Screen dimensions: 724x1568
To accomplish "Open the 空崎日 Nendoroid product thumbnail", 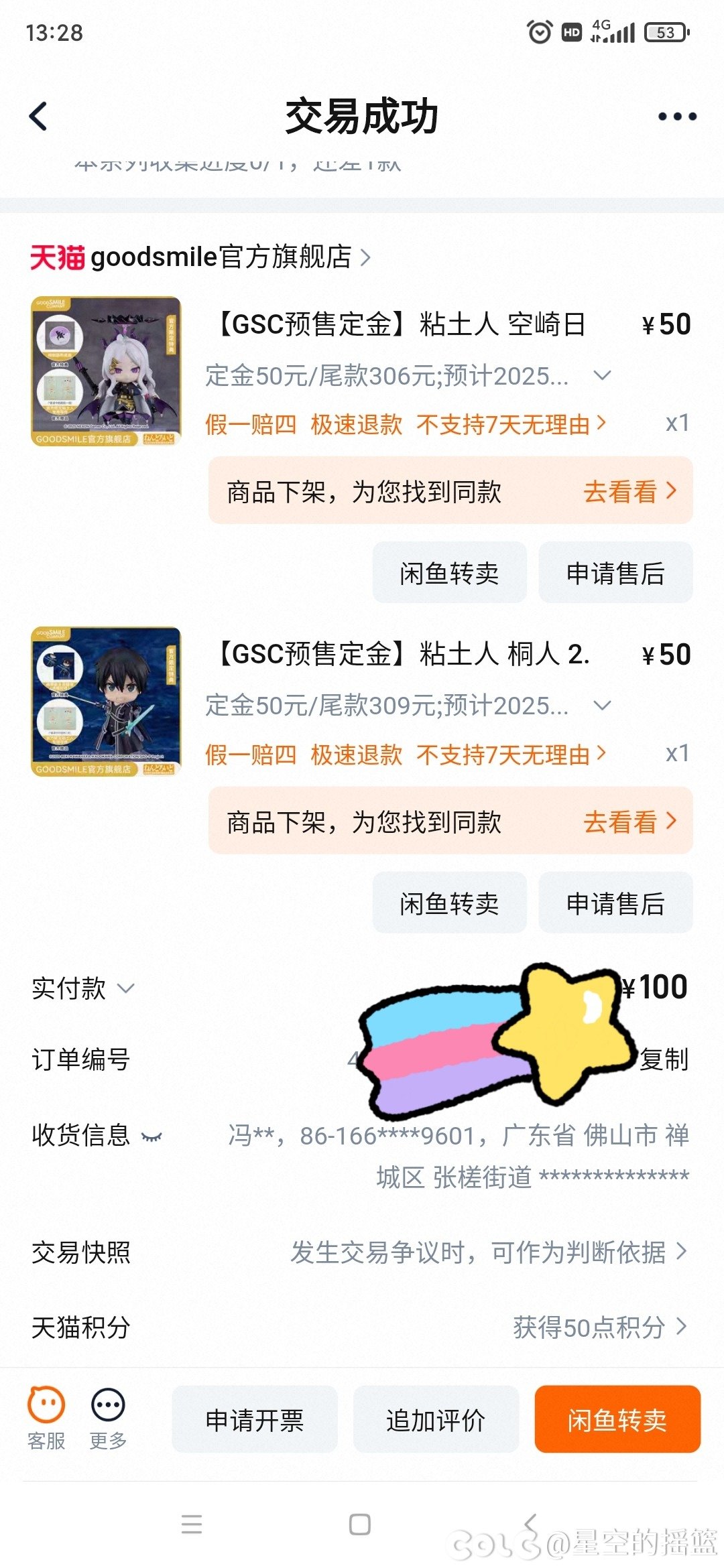I will pos(107,372).
